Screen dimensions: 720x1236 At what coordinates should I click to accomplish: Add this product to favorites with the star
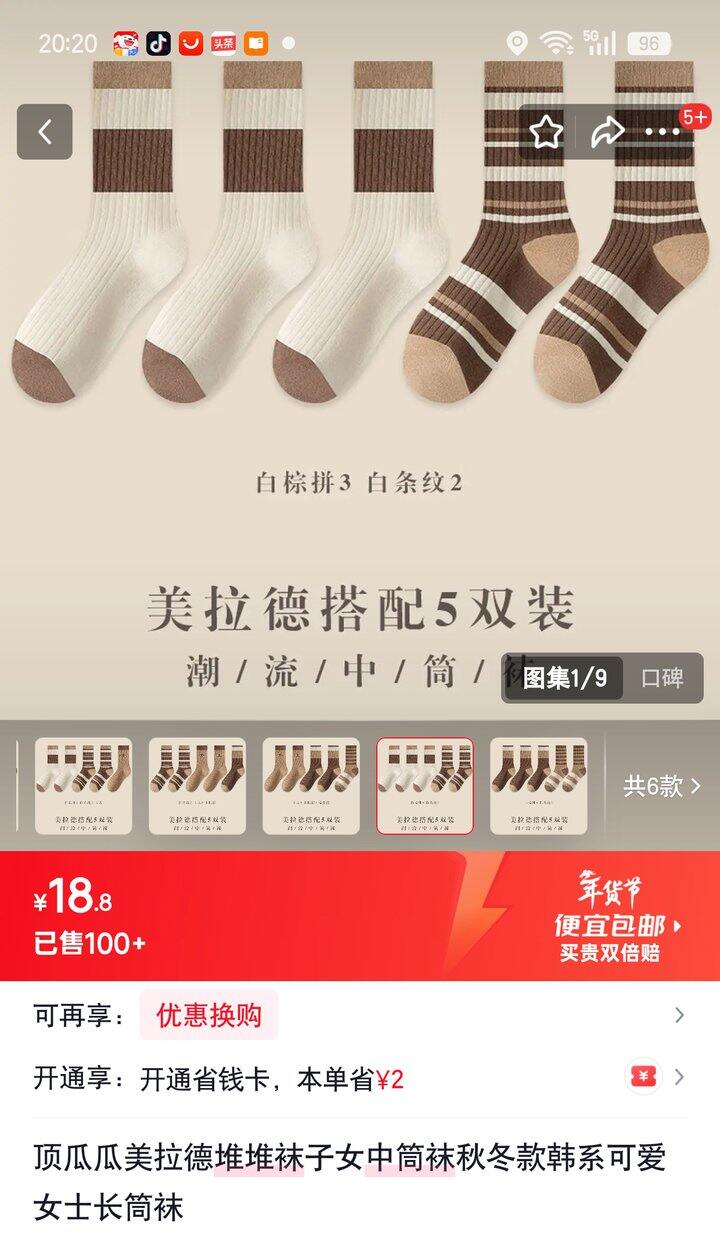pyautogui.click(x=546, y=132)
